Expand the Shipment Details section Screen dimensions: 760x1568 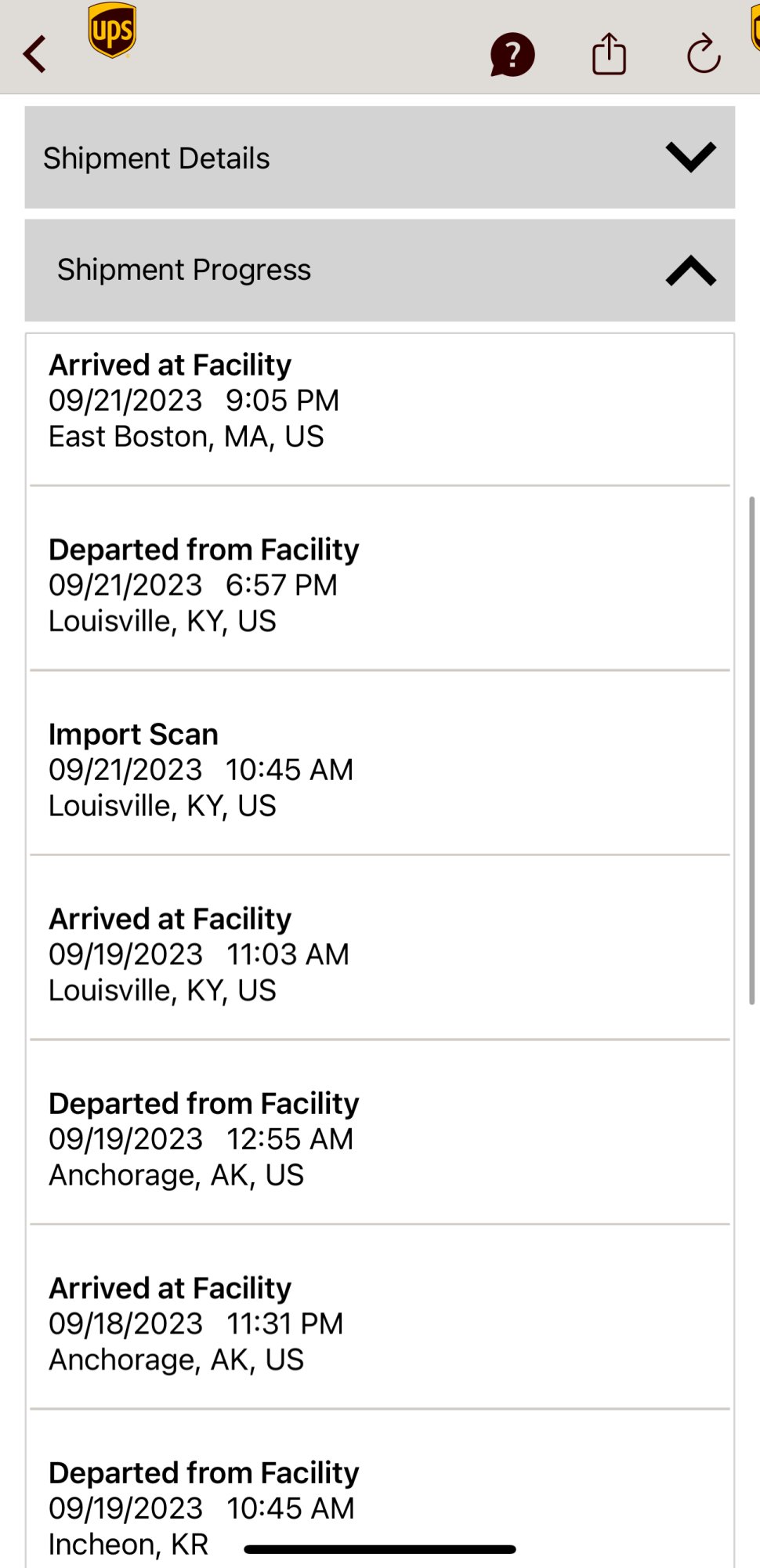[x=689, y=157]
